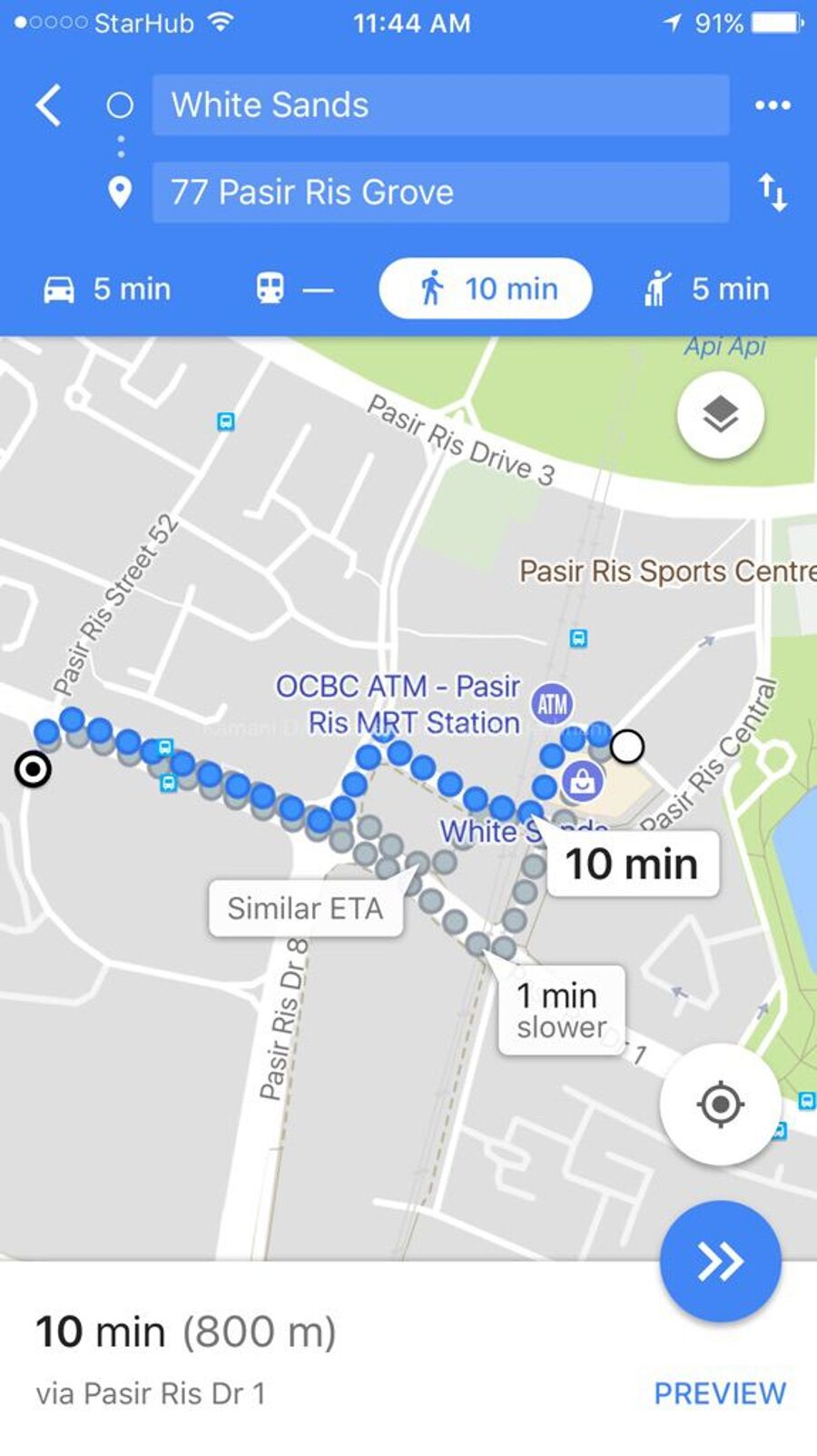Open the overflow menu with three dots
817x1456 pixels.
click(x=773, y=105)
